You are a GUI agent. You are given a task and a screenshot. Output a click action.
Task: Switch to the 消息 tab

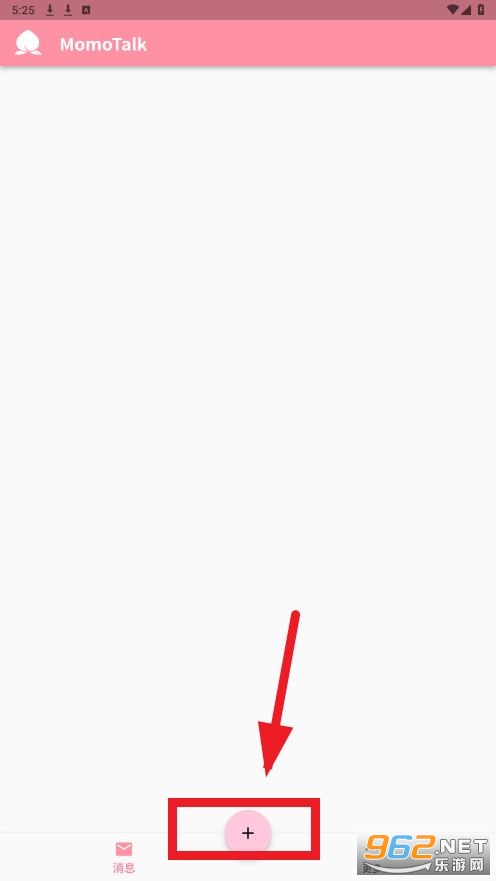tap(124, 857)
